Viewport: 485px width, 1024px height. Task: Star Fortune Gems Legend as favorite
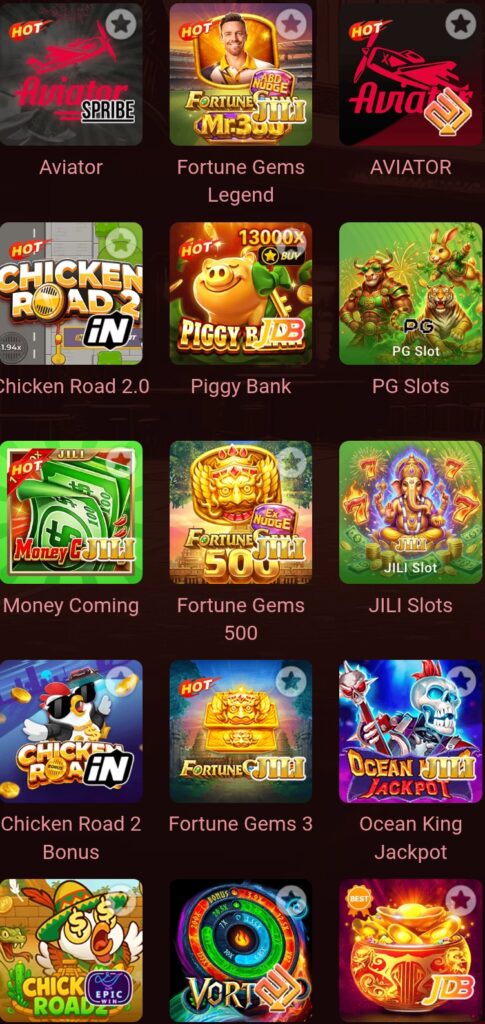[x=291, y=25]
